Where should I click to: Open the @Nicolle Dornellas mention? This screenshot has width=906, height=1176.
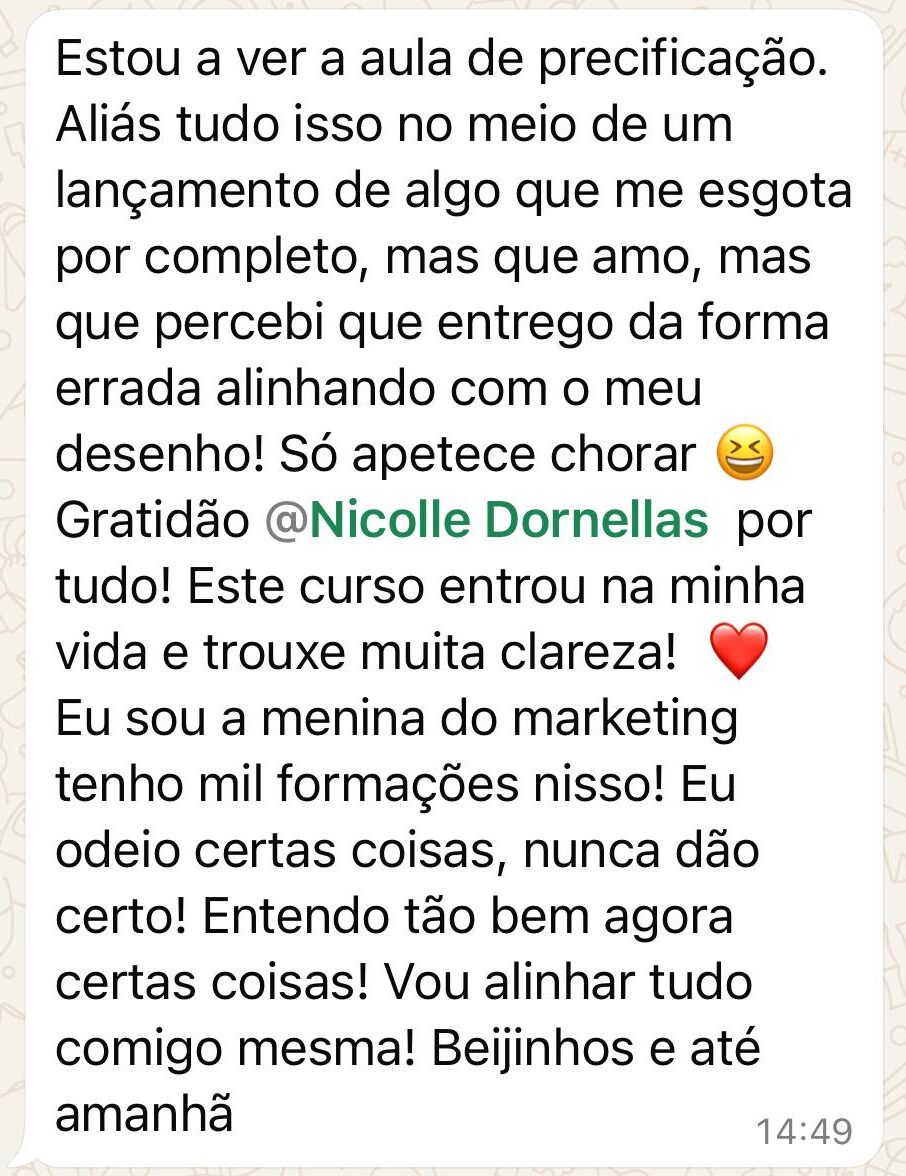tap(487, 522)
